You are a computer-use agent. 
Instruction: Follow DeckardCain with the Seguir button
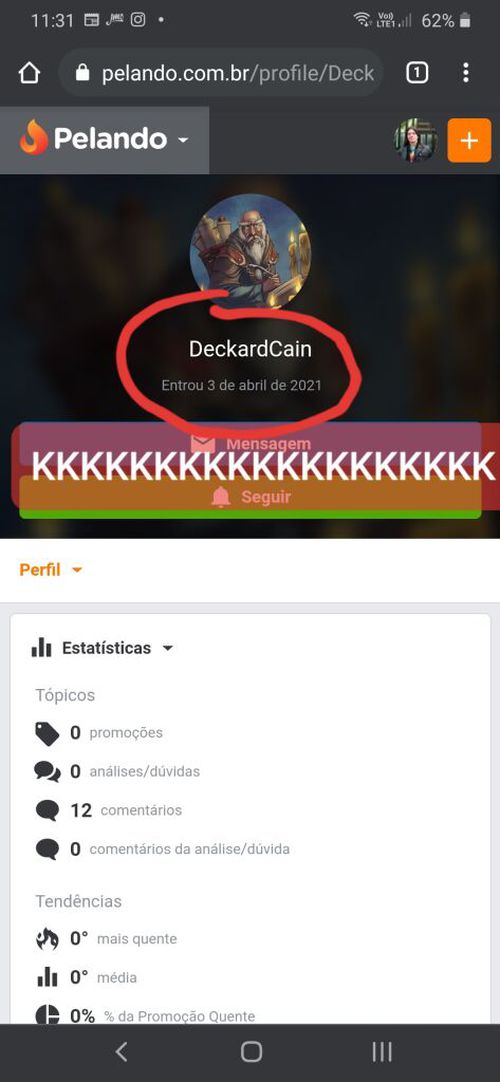[250, 497]
